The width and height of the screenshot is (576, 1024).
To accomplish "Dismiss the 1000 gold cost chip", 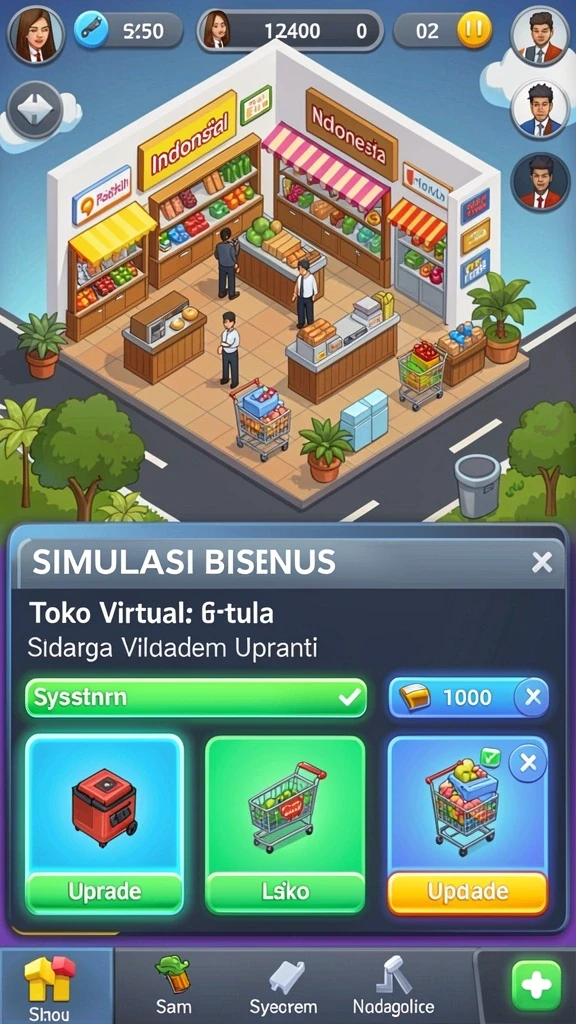I will [532, 697].
